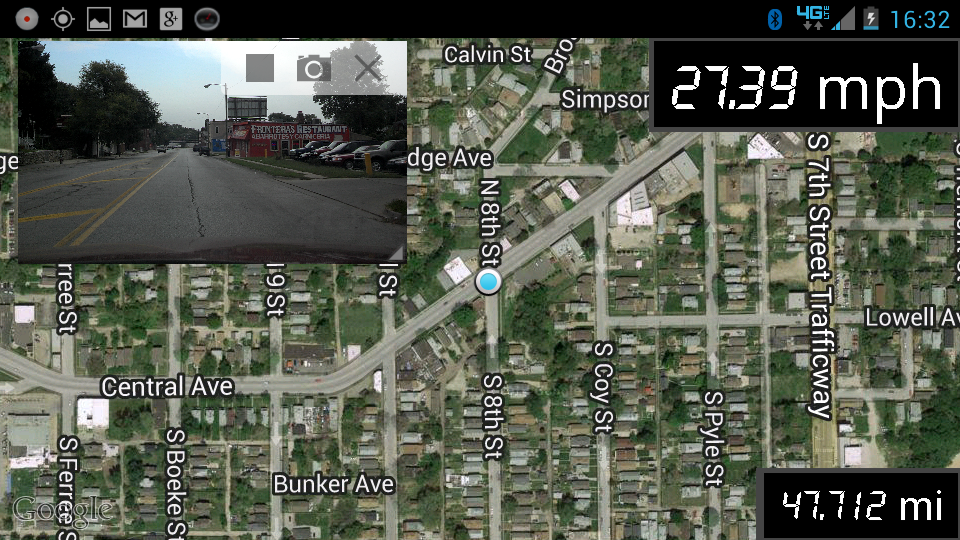960x540 pixels.
Task: Take a snapshot with the camera icon
Action: [x=313, y=68]
